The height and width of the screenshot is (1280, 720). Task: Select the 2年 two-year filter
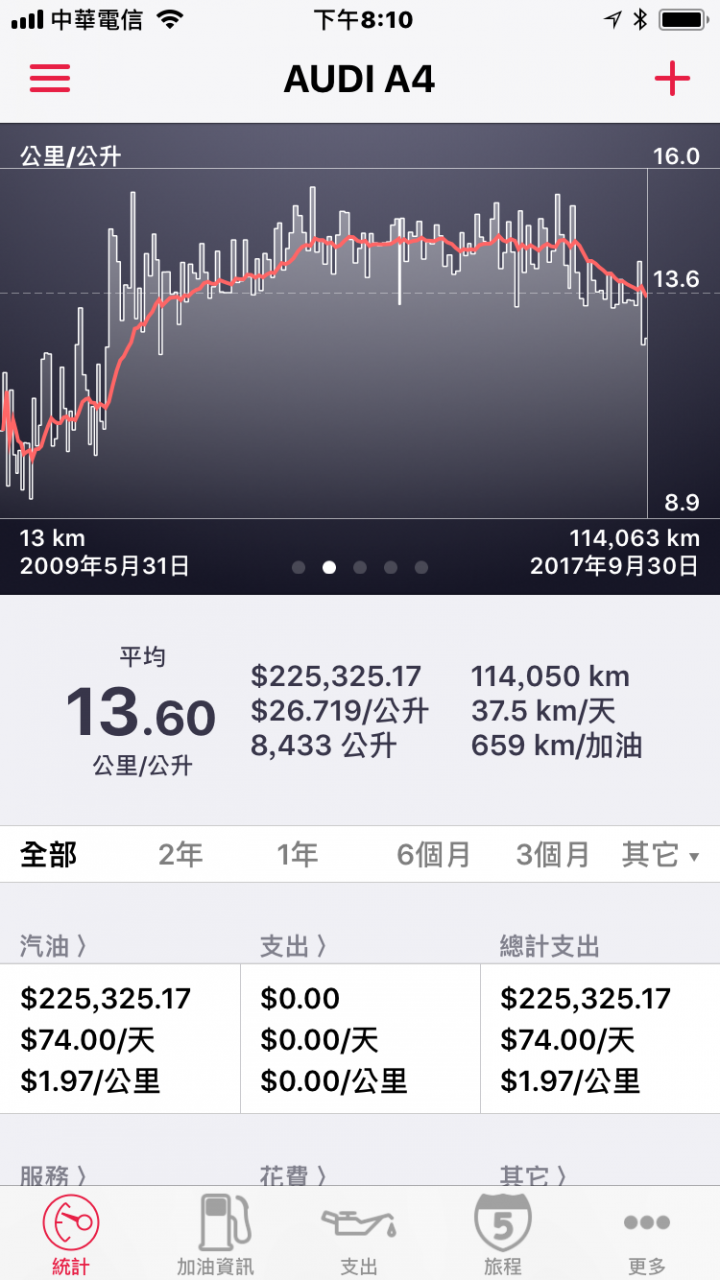coord(180,855)
